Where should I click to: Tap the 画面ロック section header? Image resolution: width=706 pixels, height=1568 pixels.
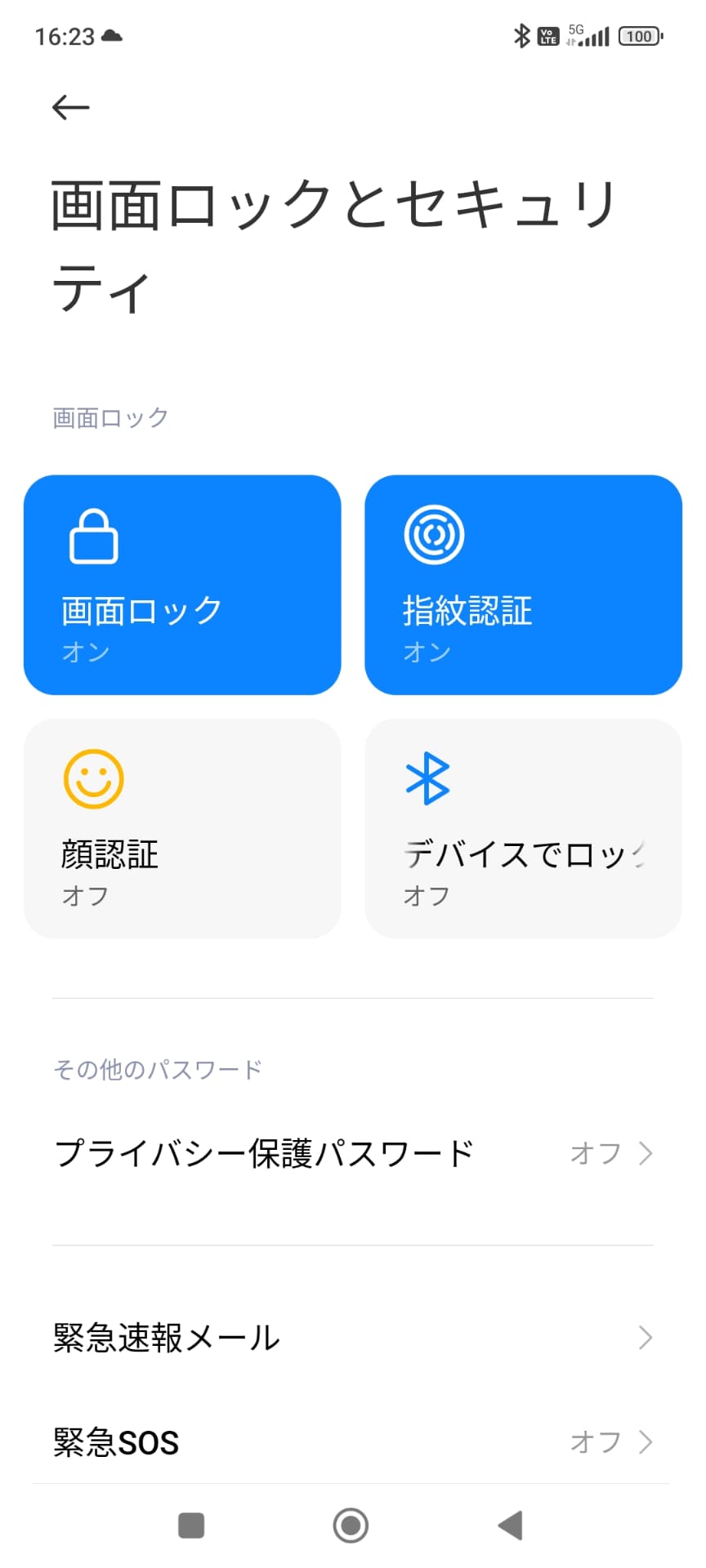coord(109,417)
